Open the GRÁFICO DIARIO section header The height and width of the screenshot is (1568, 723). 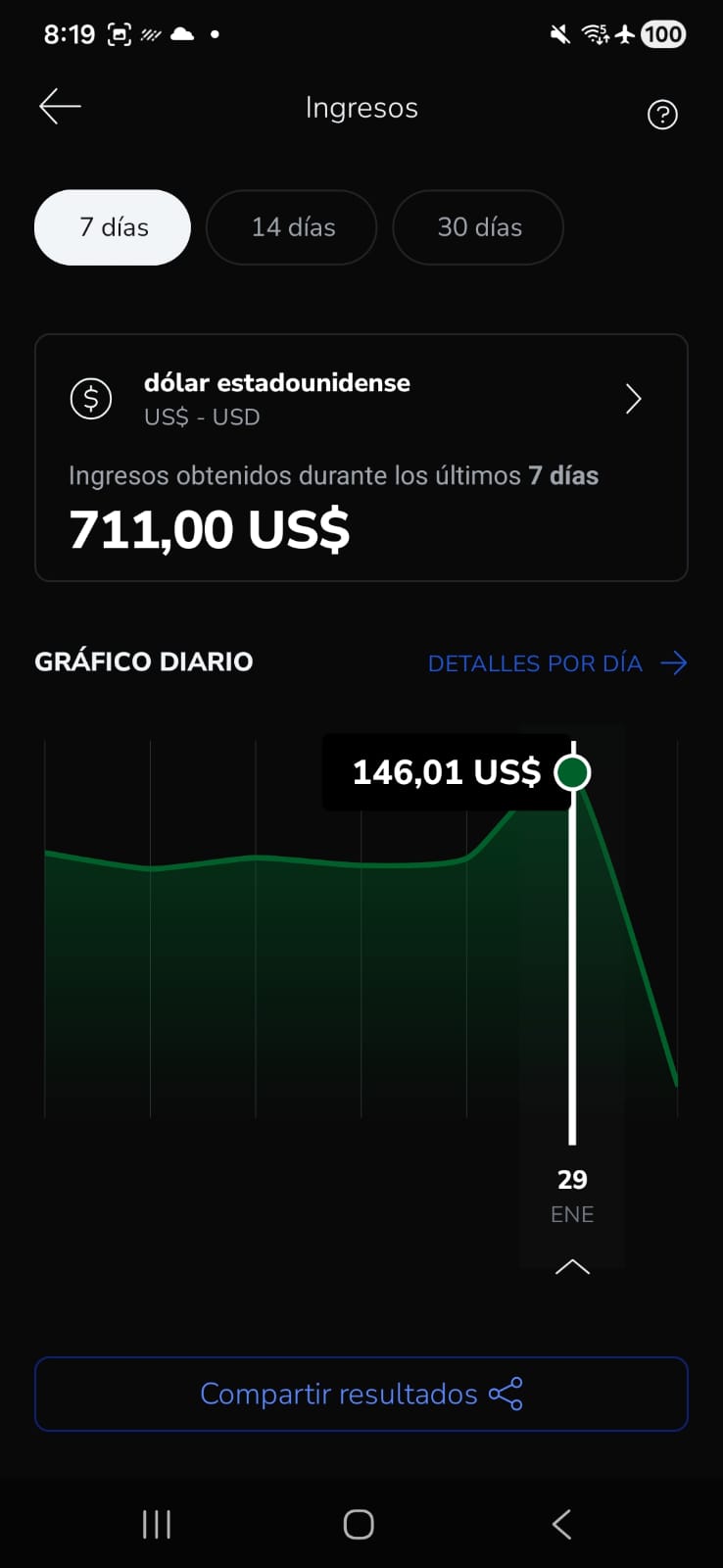coord(143,661)
